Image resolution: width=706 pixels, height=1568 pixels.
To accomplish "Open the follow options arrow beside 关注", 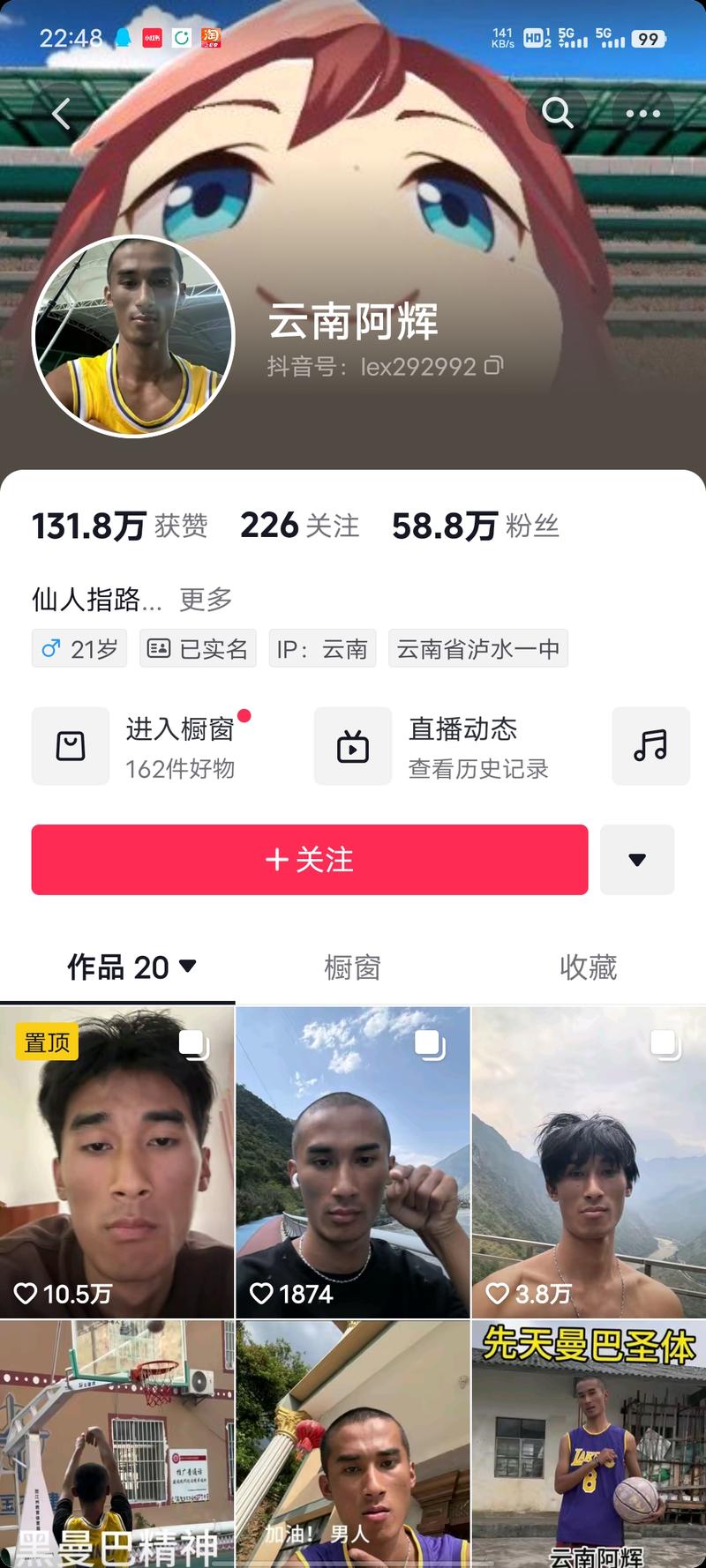I will (637, 860).
